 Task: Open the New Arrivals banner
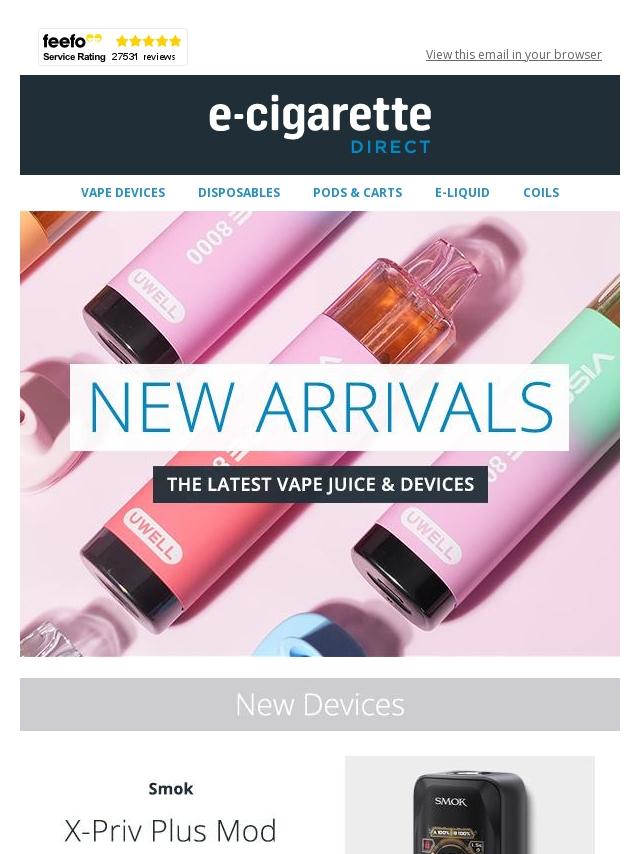click(320, 433)
